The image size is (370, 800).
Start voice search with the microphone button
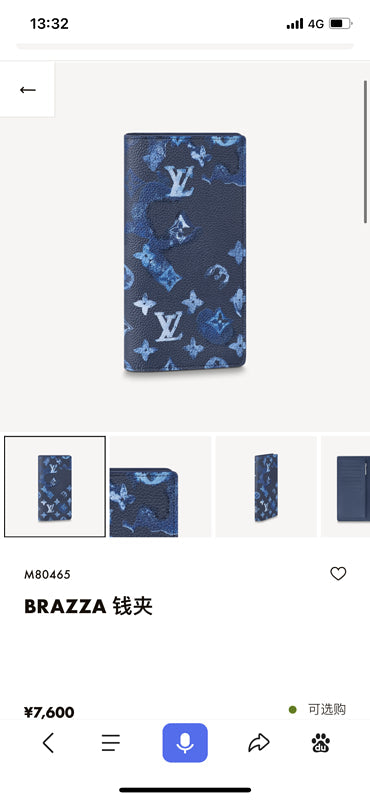point(185,742)
